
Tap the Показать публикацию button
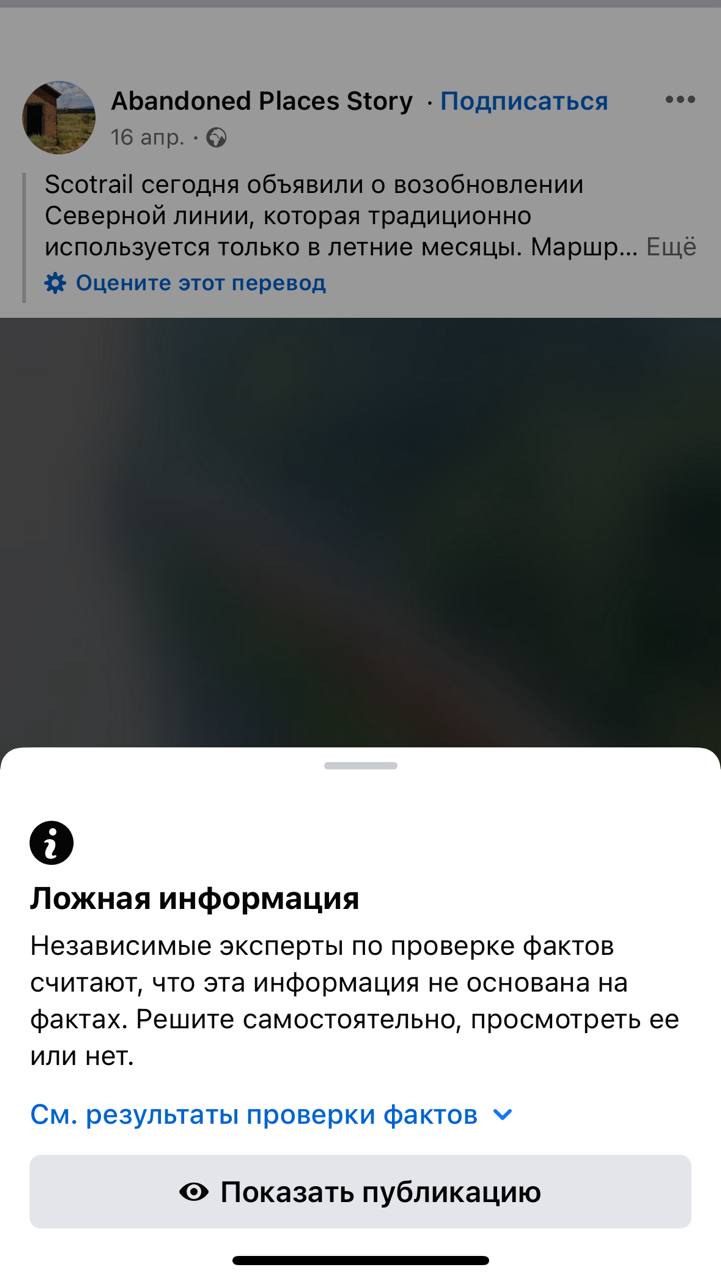[x=360, y=1191]
